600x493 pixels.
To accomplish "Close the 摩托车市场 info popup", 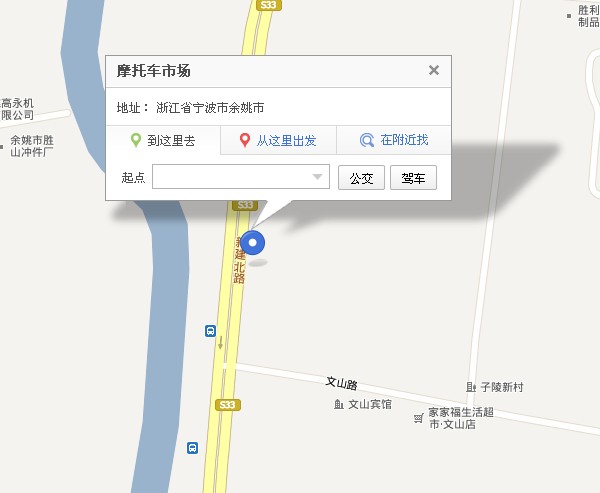I will pos(433,70).
